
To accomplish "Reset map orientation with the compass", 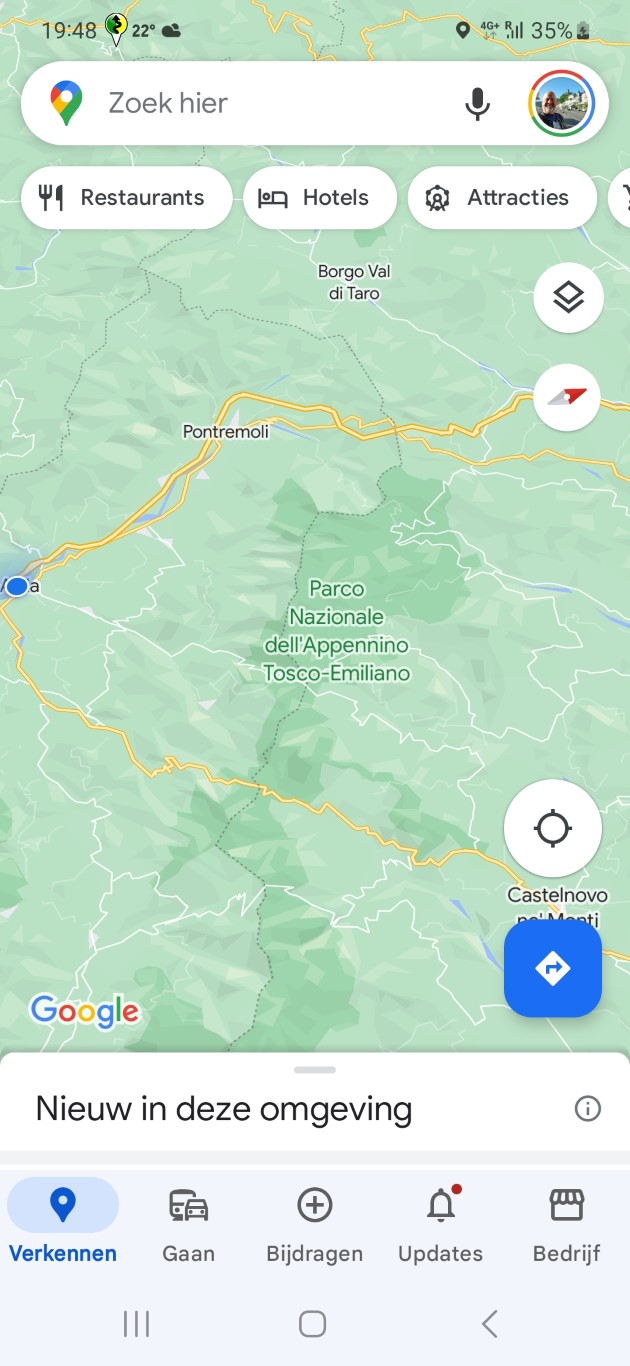I will [x=567, y=397].
